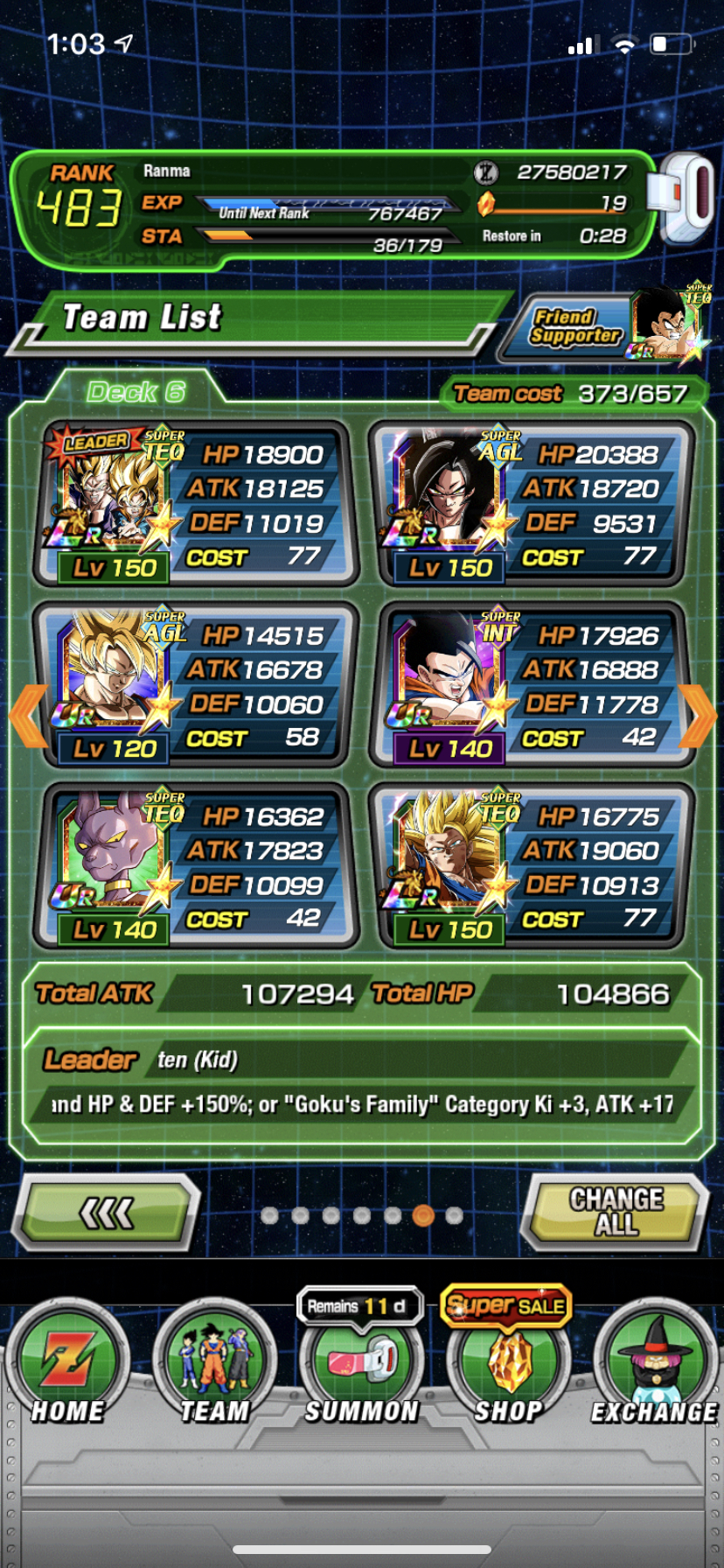This screenshot has height=1568, width=724.
Task: Visit the Shop menu
Action: pos(508,1367)
